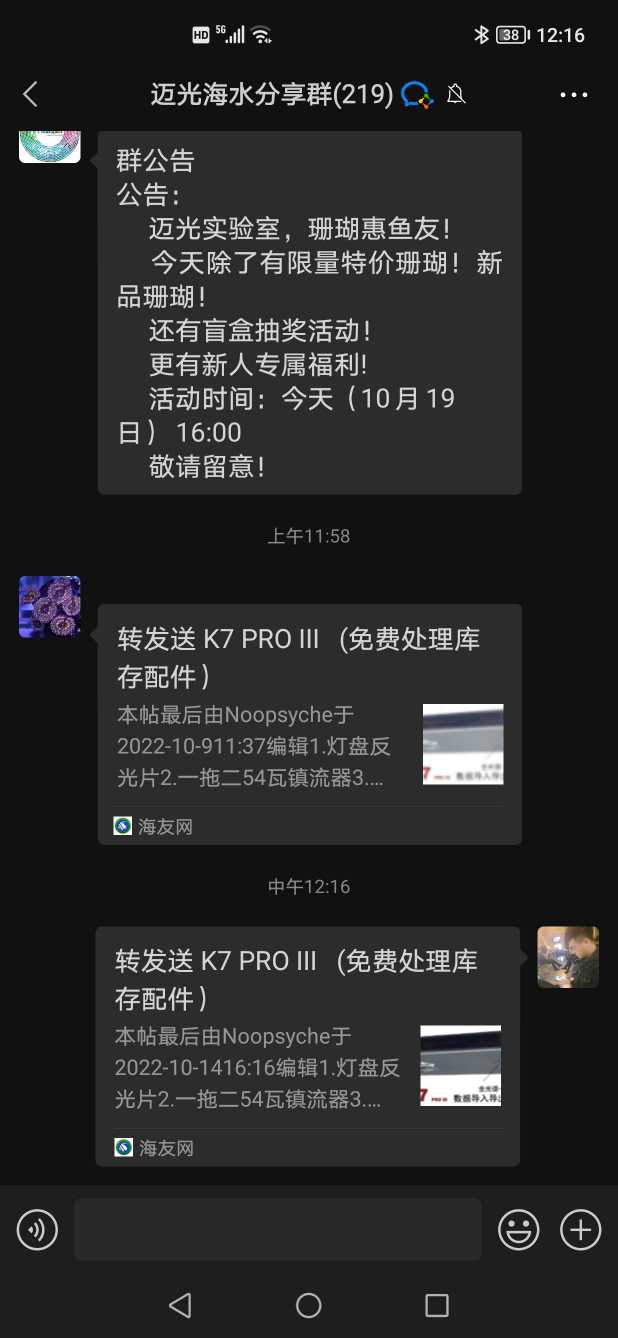Open the 群公告 announcement message
The height and width of the screenshot is (1338, 618).
tap(309, 312)
